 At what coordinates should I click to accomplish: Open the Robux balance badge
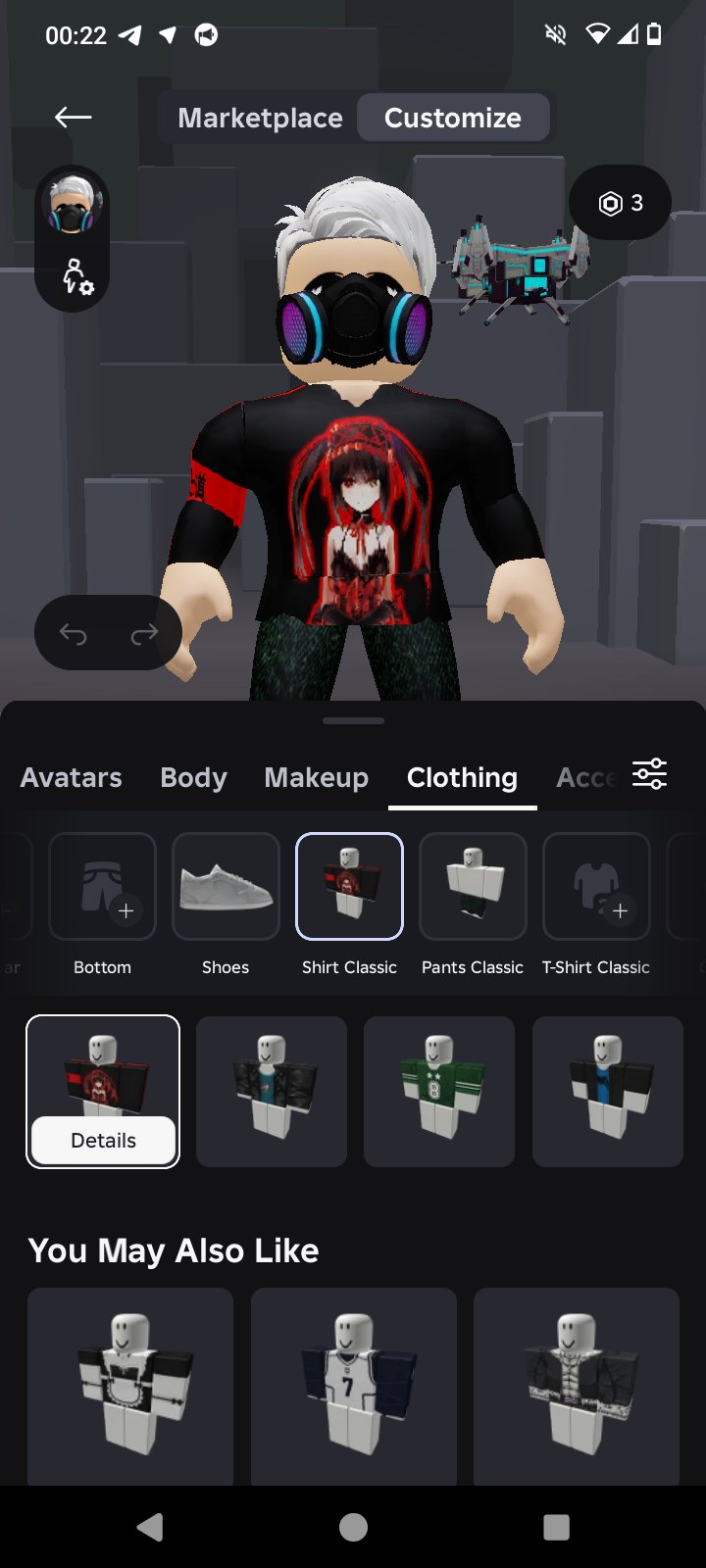coord(620,203)
